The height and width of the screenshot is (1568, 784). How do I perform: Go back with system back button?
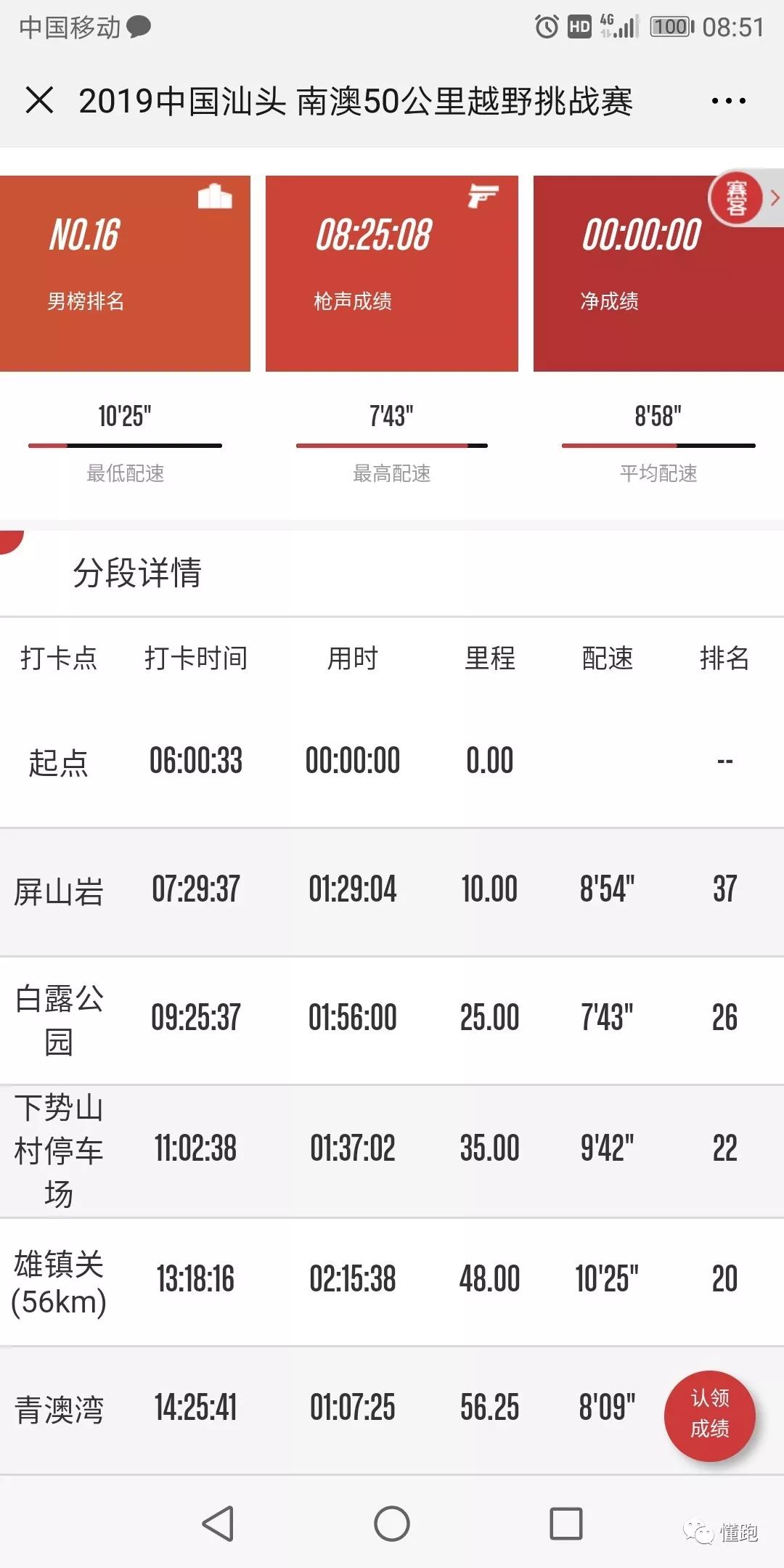pos(218,1523)
